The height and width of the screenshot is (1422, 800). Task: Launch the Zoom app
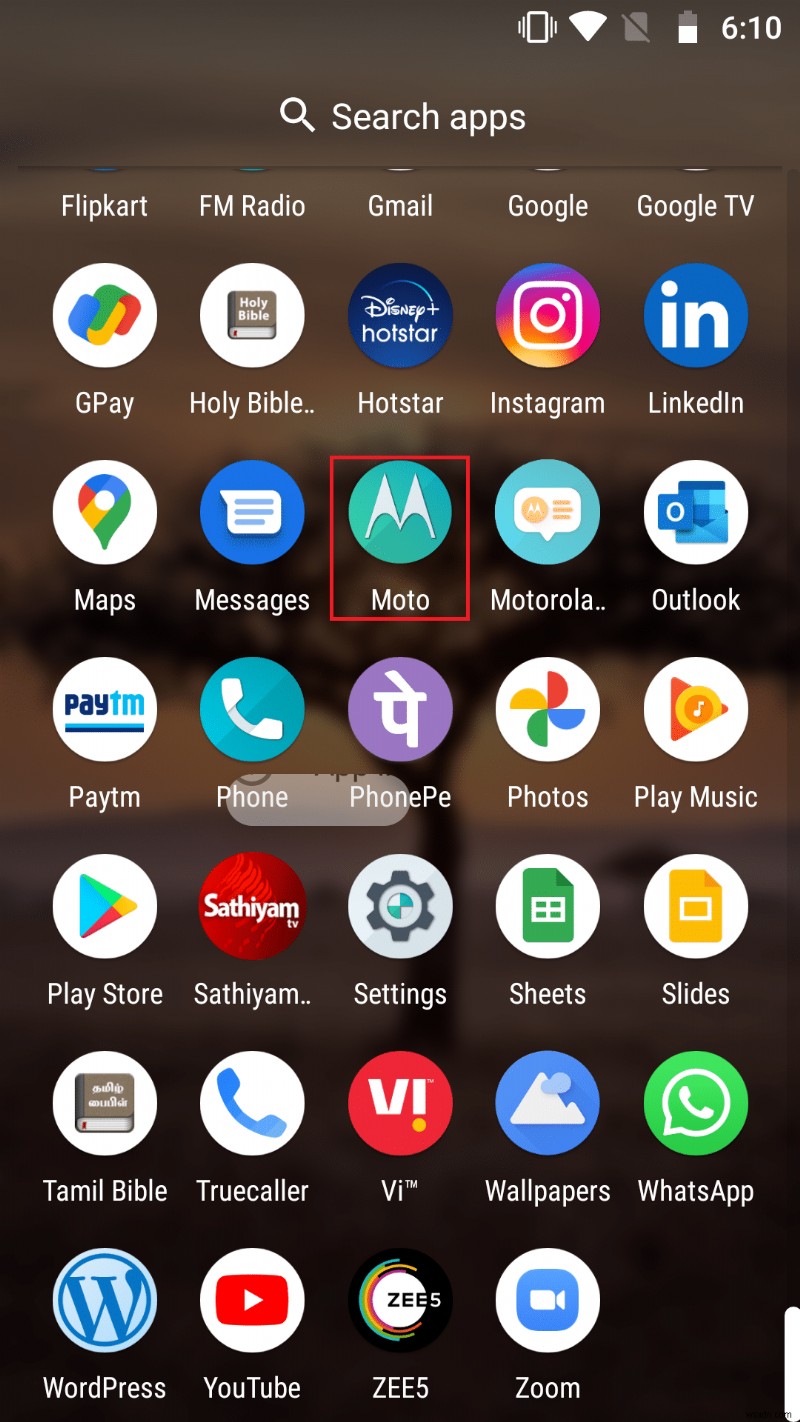pyautogui.click(x=547, y=1300)
